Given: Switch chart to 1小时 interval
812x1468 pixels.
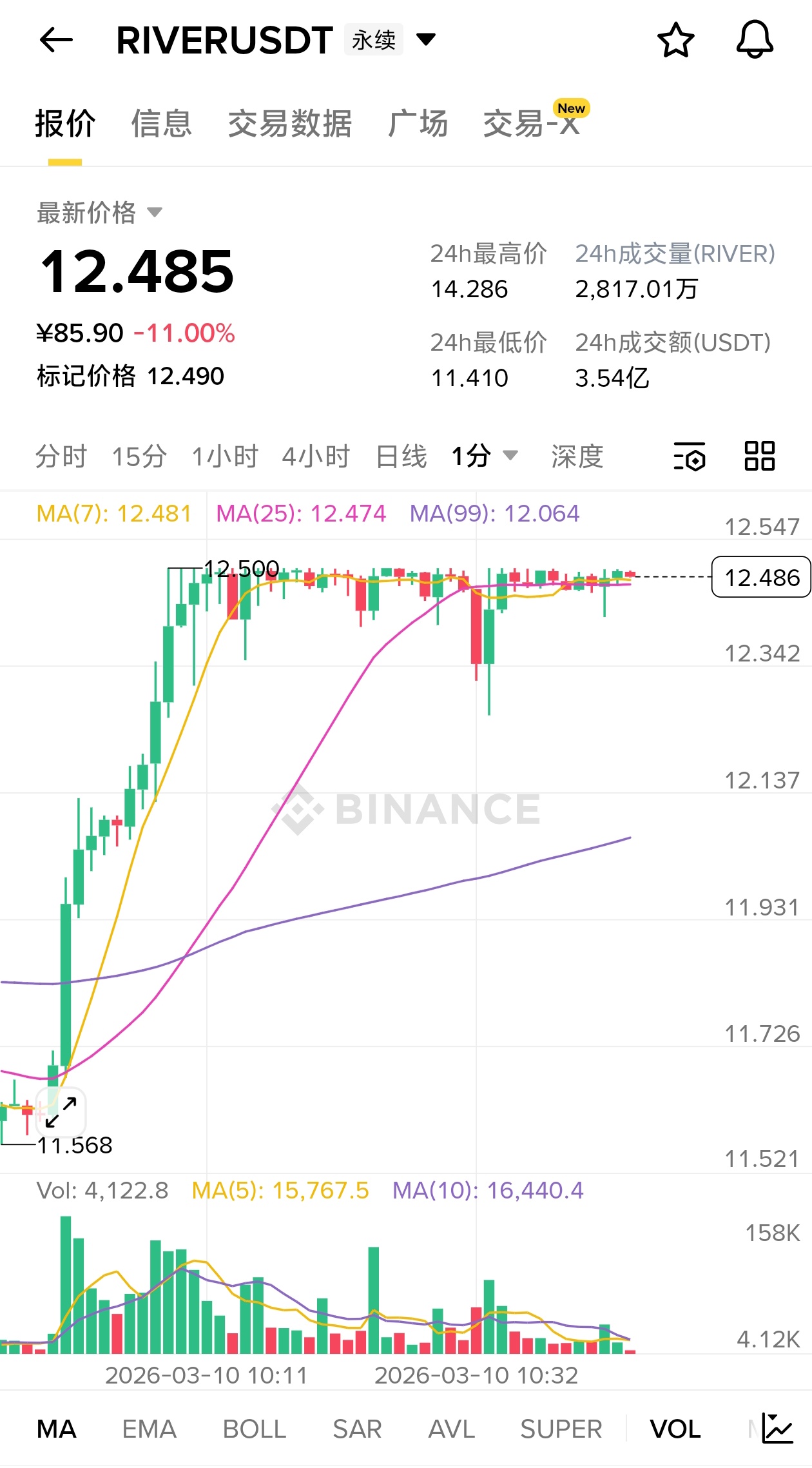Looking at the screenshot, I should 225,456.
